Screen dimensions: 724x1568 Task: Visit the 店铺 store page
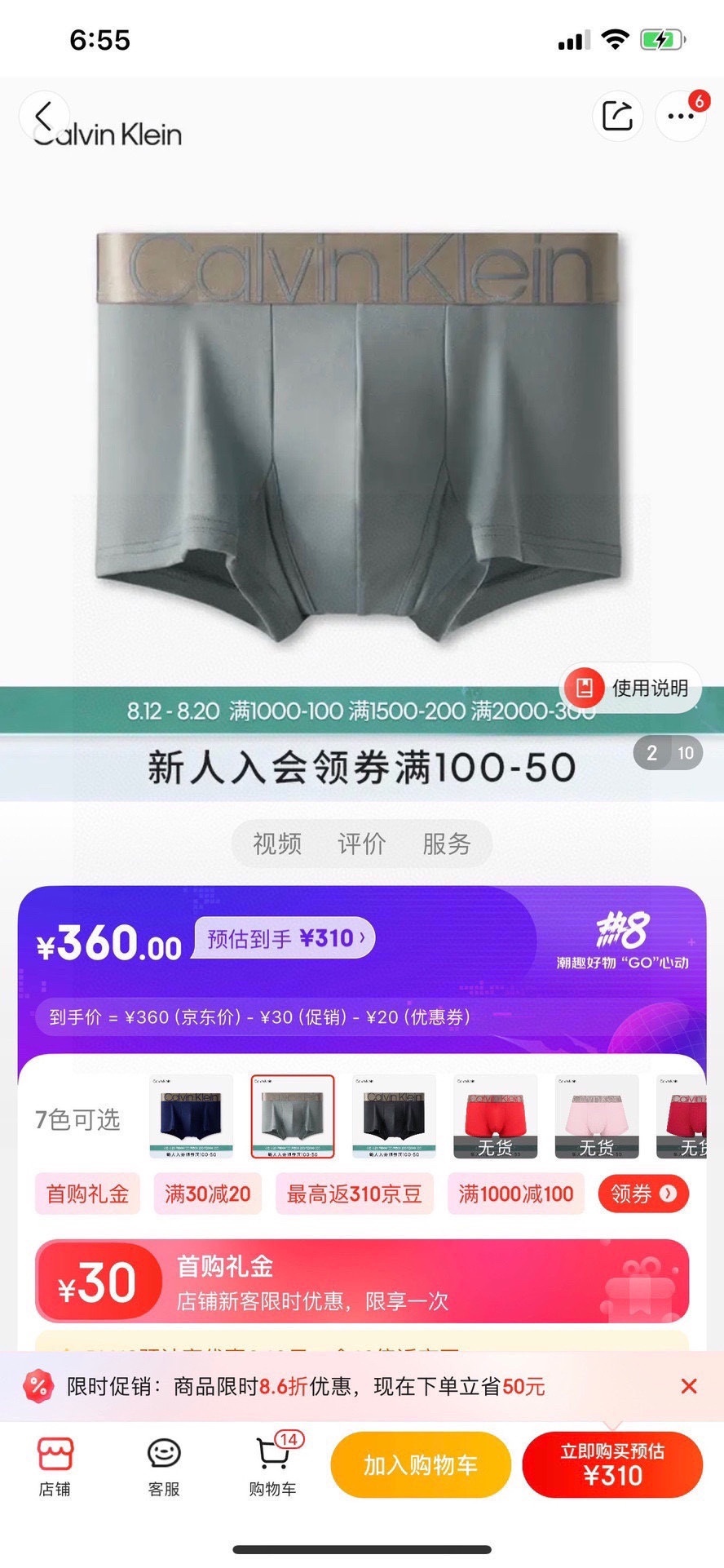[x=55, y=1465]
